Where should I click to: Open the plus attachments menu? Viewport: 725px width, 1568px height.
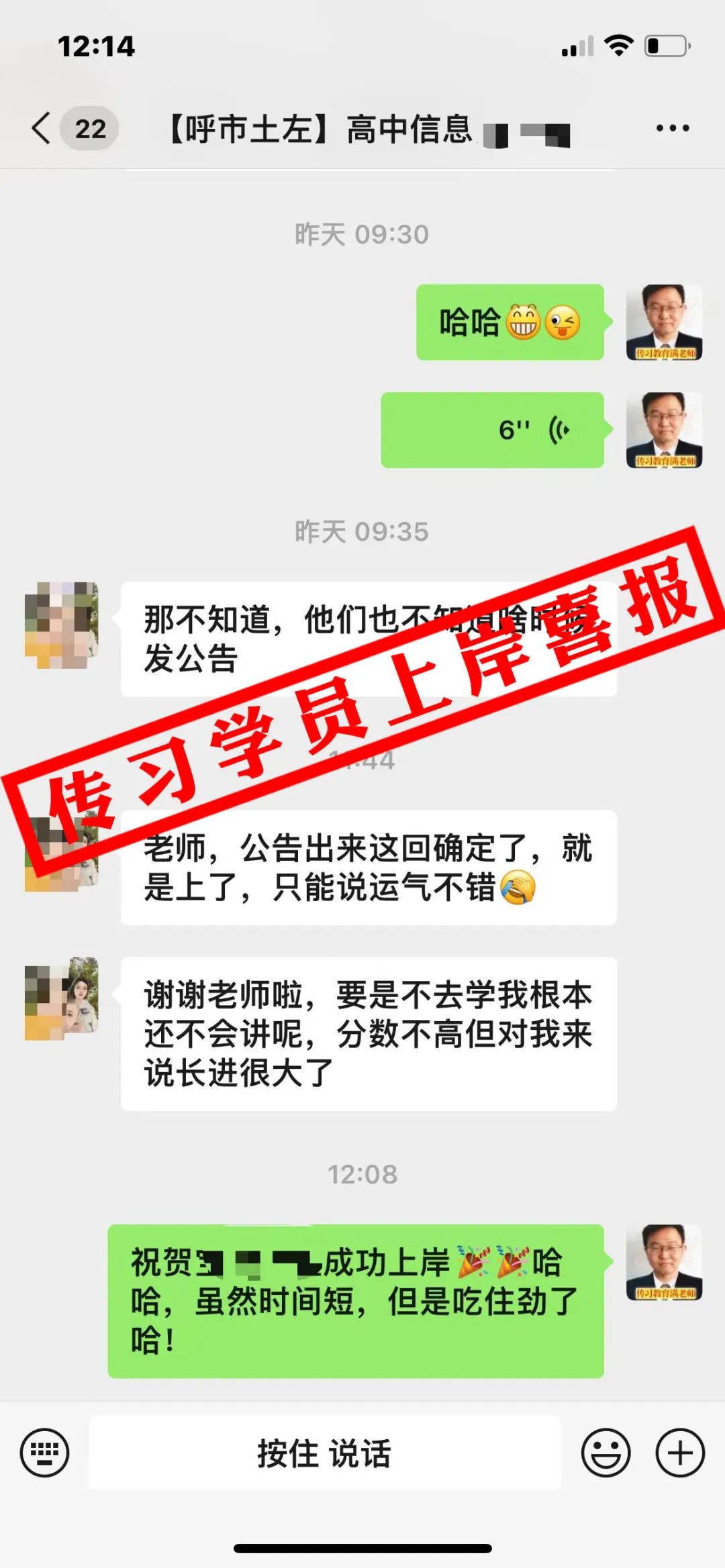click(x=679, y=1453)
